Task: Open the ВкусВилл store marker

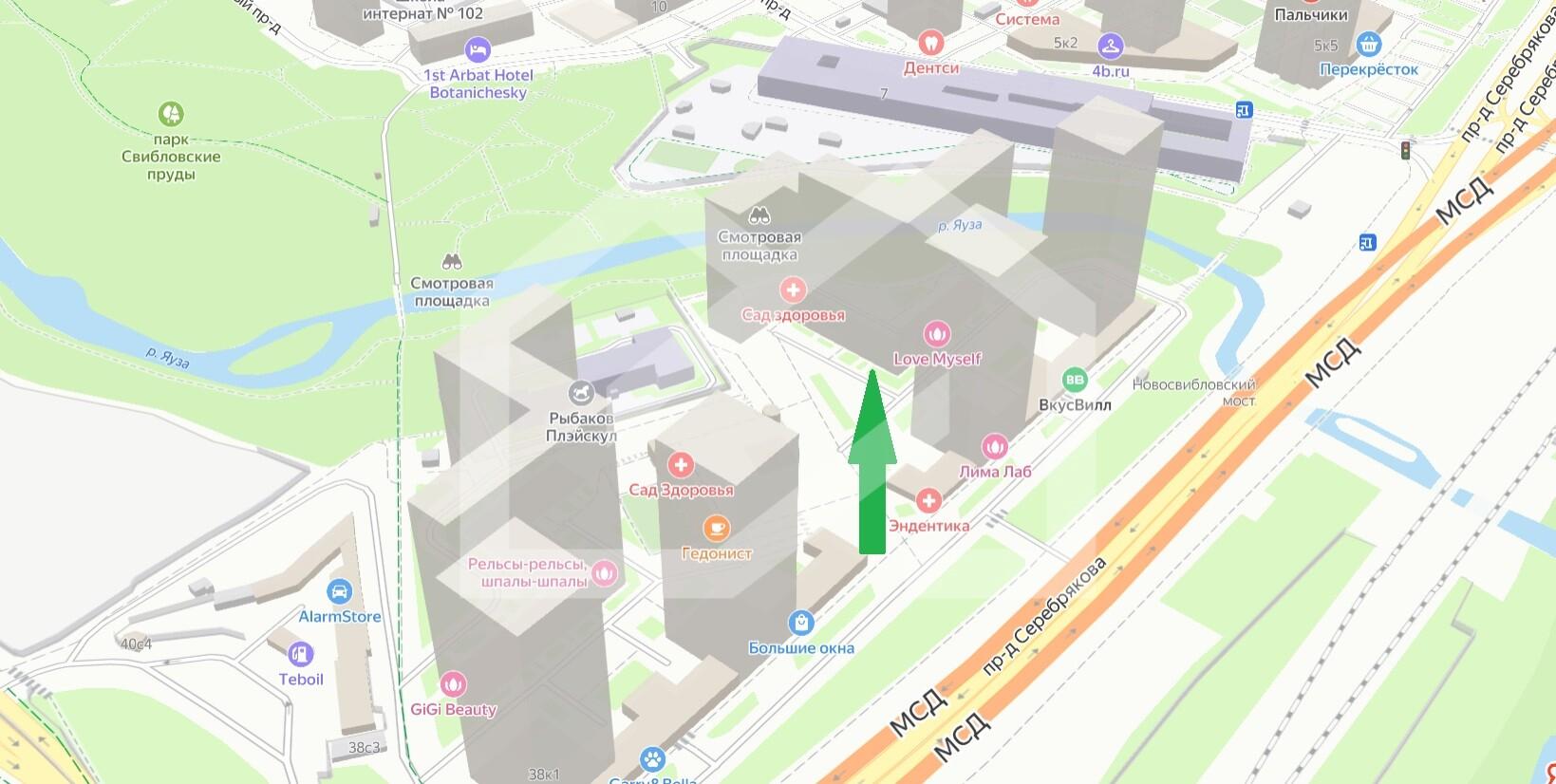Action: [1074, 381]
